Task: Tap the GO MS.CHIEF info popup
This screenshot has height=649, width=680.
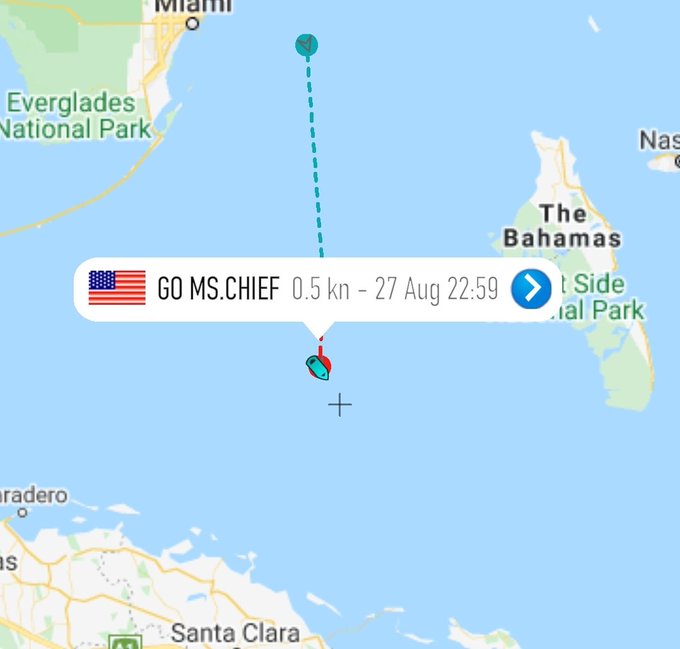Action: (300, 289)
